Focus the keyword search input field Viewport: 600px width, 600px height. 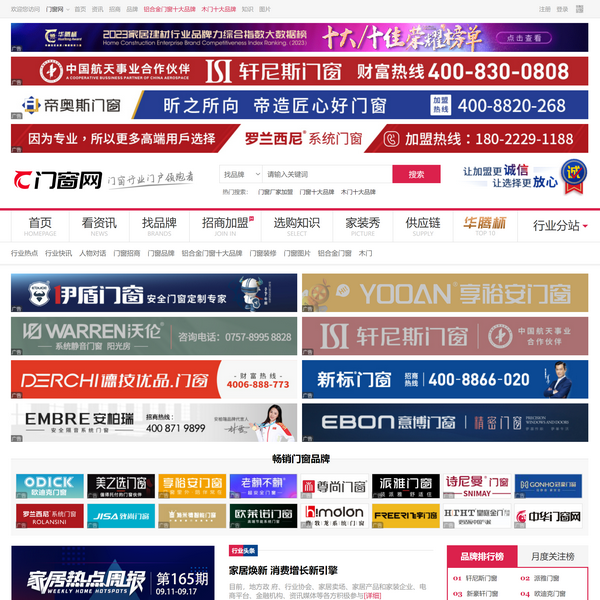(x=324, y=174)
